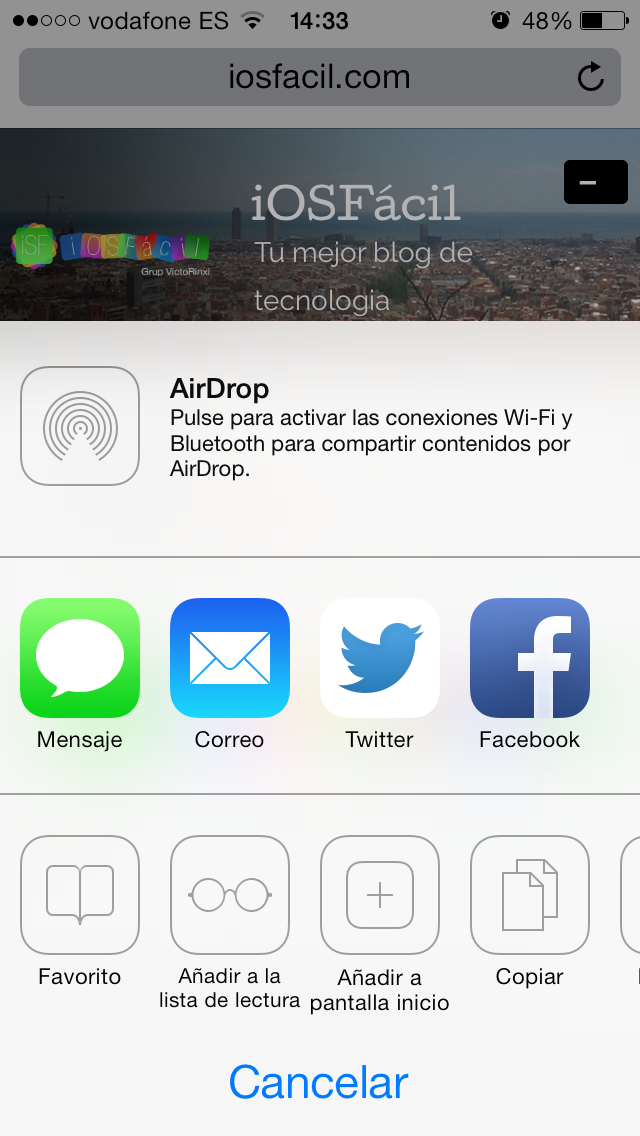Share the page on Facebook

pos(530,658)
